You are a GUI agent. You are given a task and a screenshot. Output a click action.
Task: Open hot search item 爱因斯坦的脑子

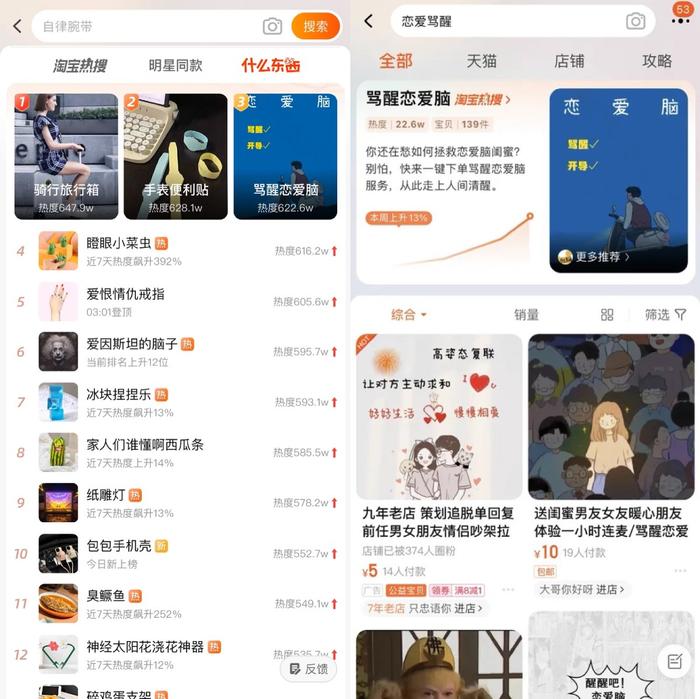point(132,344)
